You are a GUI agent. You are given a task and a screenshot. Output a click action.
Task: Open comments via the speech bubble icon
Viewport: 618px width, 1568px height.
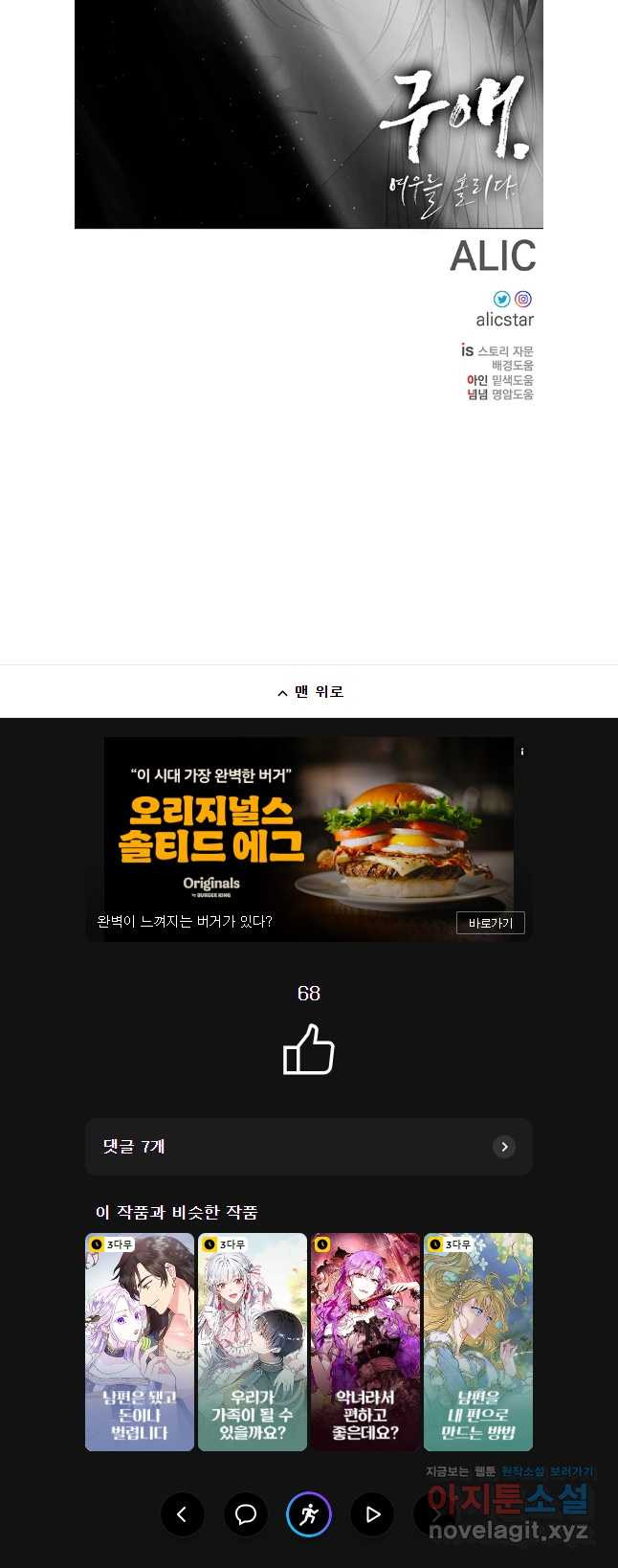246,1514
